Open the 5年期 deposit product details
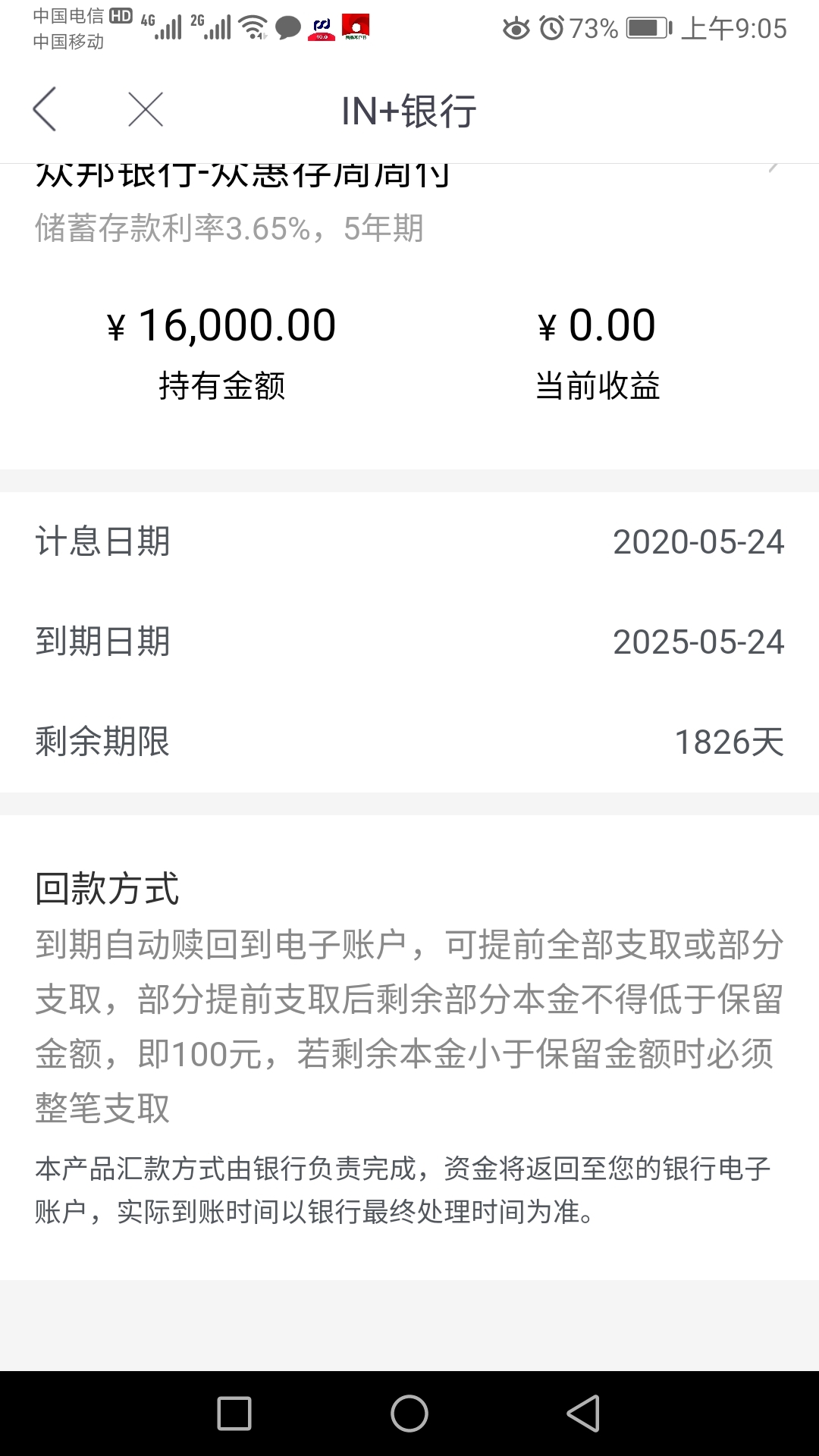This screenshot has height=1456, width=819. (x=409, y=205)
